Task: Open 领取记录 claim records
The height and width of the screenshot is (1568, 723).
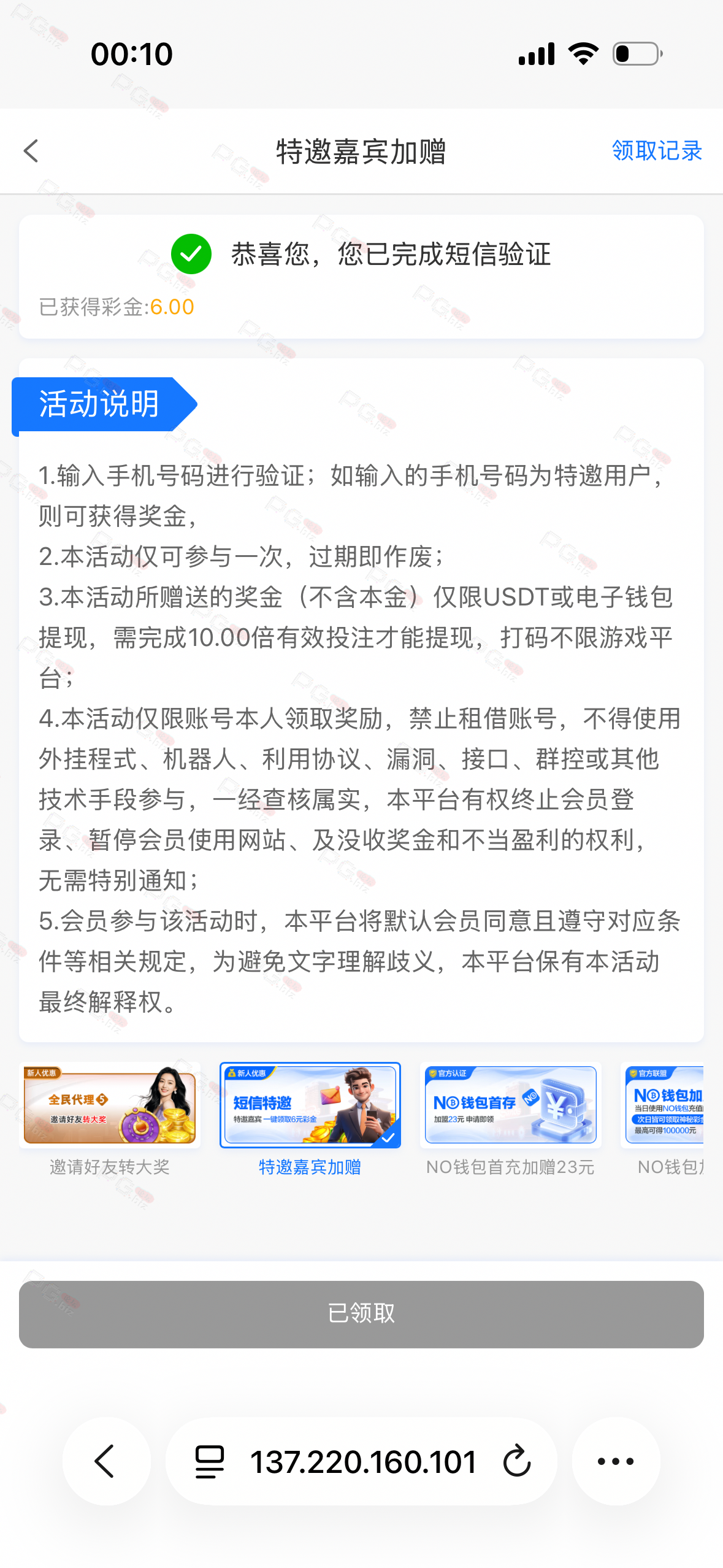Action: tap(657, 151)
